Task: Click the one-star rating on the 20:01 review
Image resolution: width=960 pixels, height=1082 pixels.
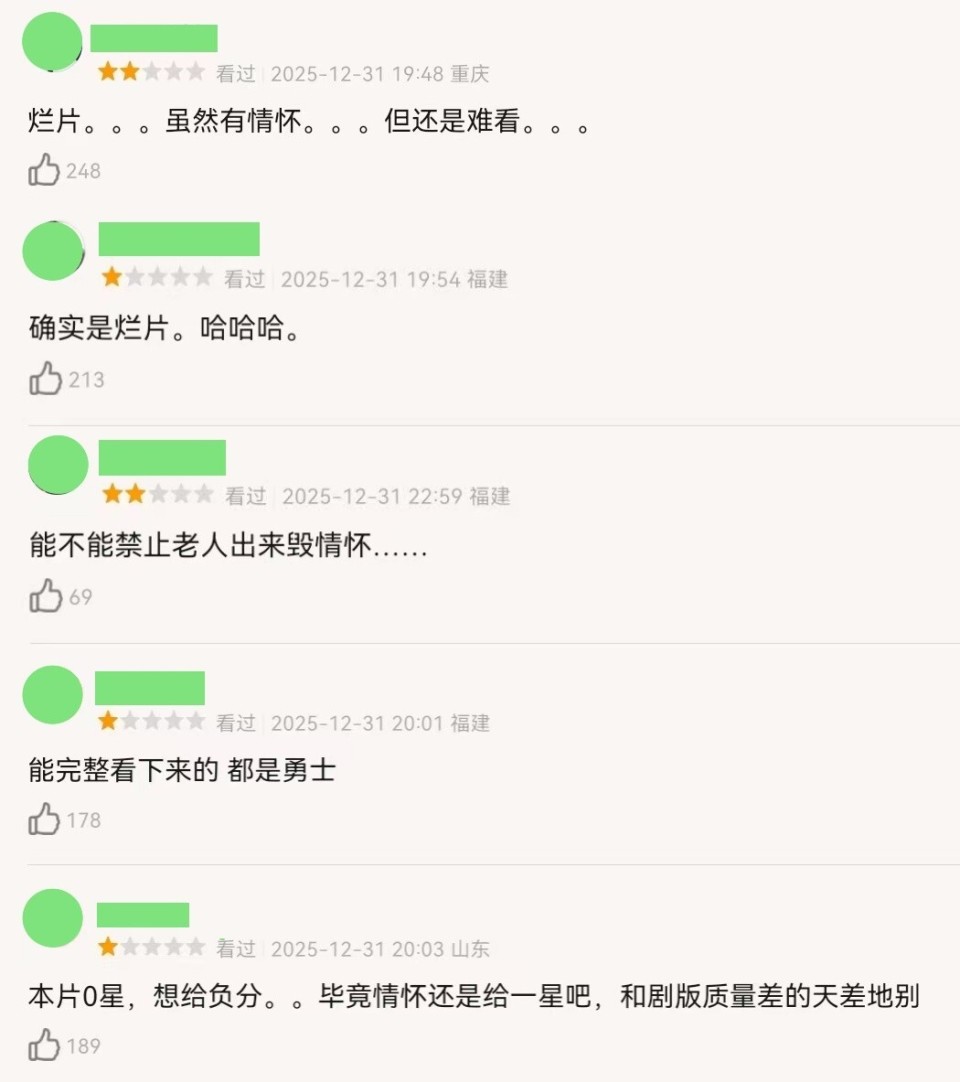Action: [x=150, y=723]
